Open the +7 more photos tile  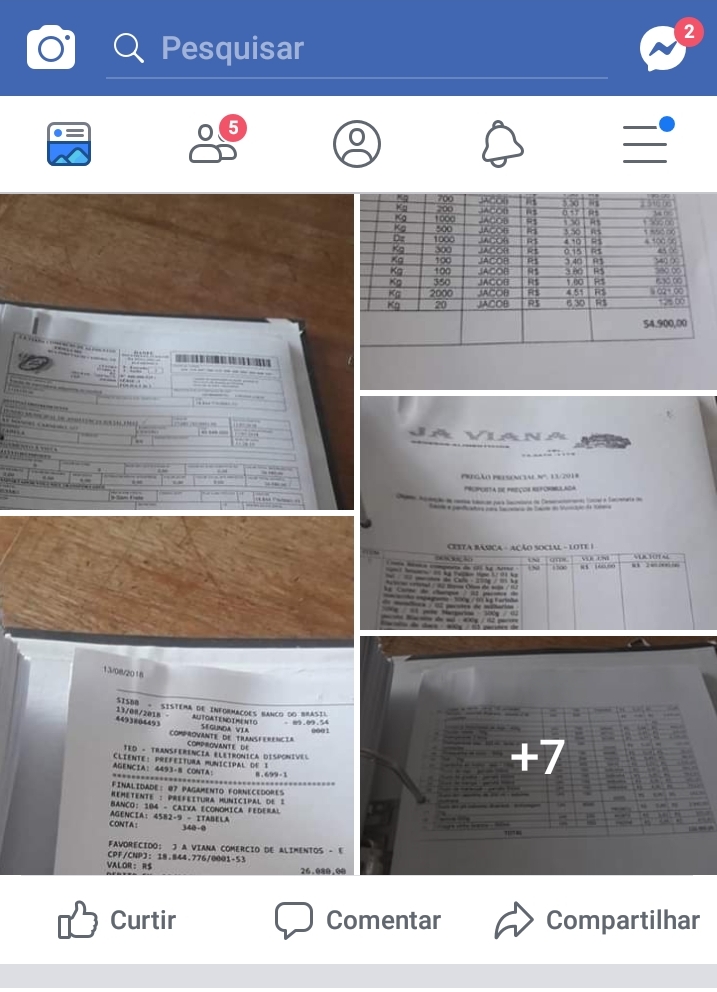[538, 756]
